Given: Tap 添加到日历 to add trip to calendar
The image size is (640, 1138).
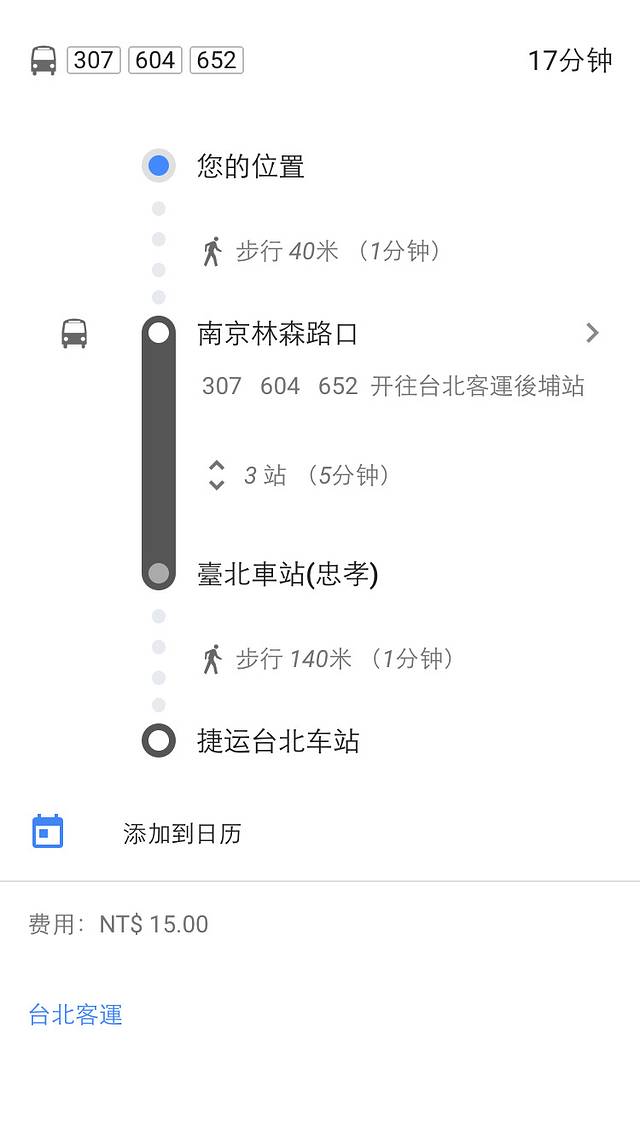Looking at the screenshot, I should 181,834.
